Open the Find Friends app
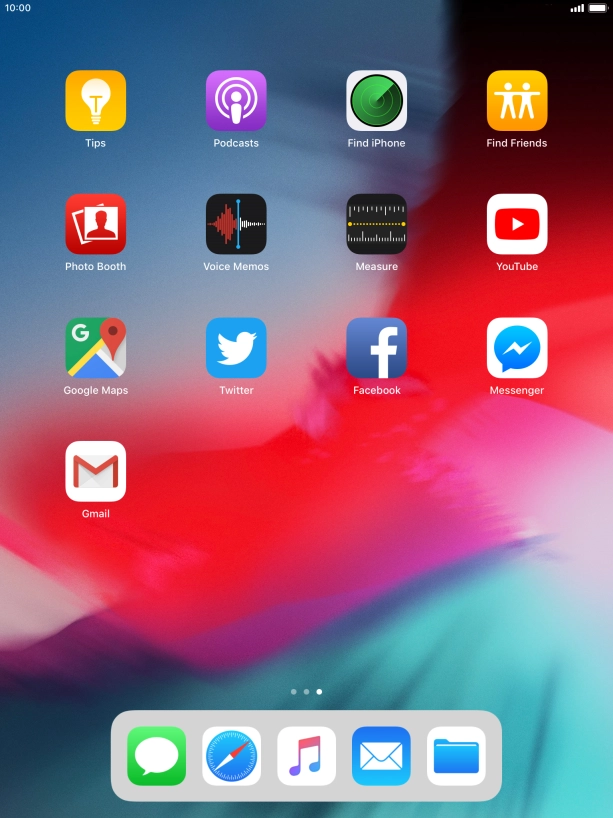Viewport: 613px width, 818px height. point(517,101)
